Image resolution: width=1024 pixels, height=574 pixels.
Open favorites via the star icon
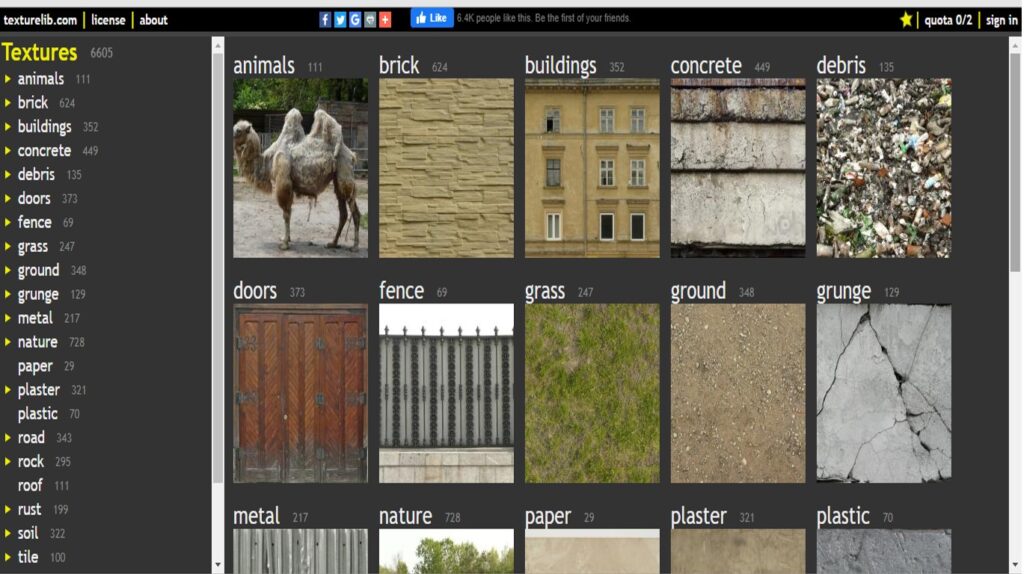[x=906, y=19]
